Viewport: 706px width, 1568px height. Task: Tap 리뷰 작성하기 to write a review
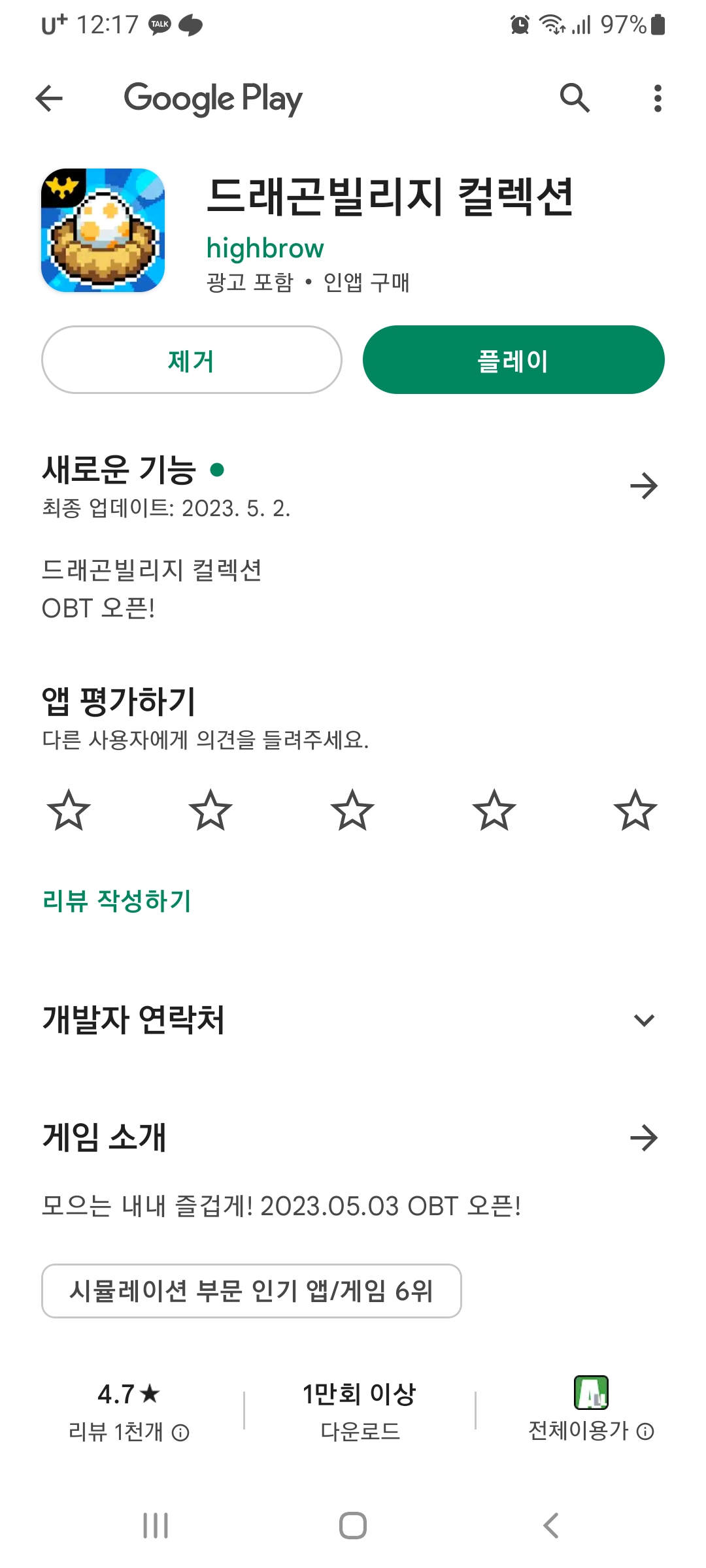coord(116,900)
